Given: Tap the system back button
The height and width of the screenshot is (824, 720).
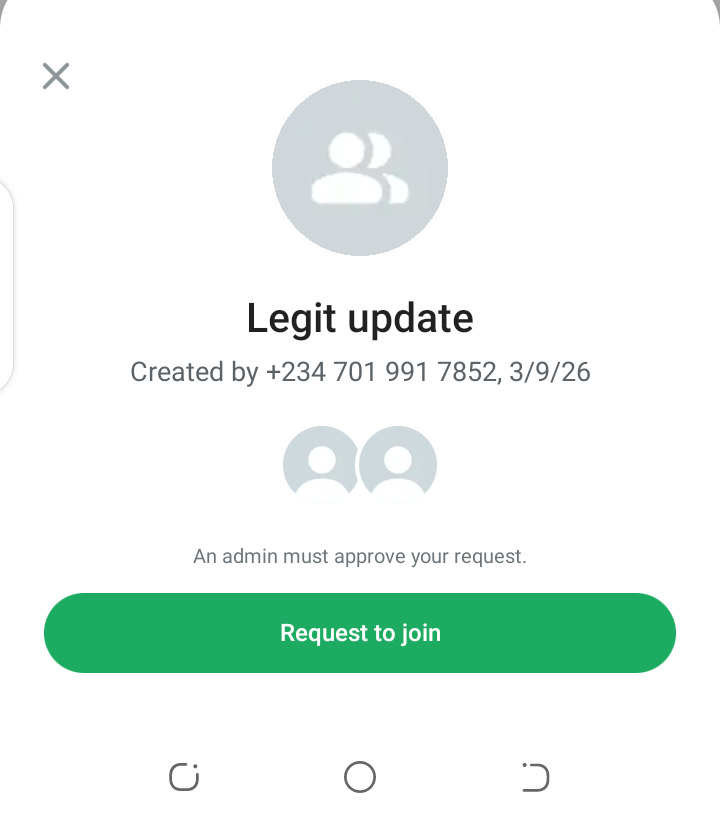Looking at the screenshot, I should pyautogui.click(x=535, y=777).
